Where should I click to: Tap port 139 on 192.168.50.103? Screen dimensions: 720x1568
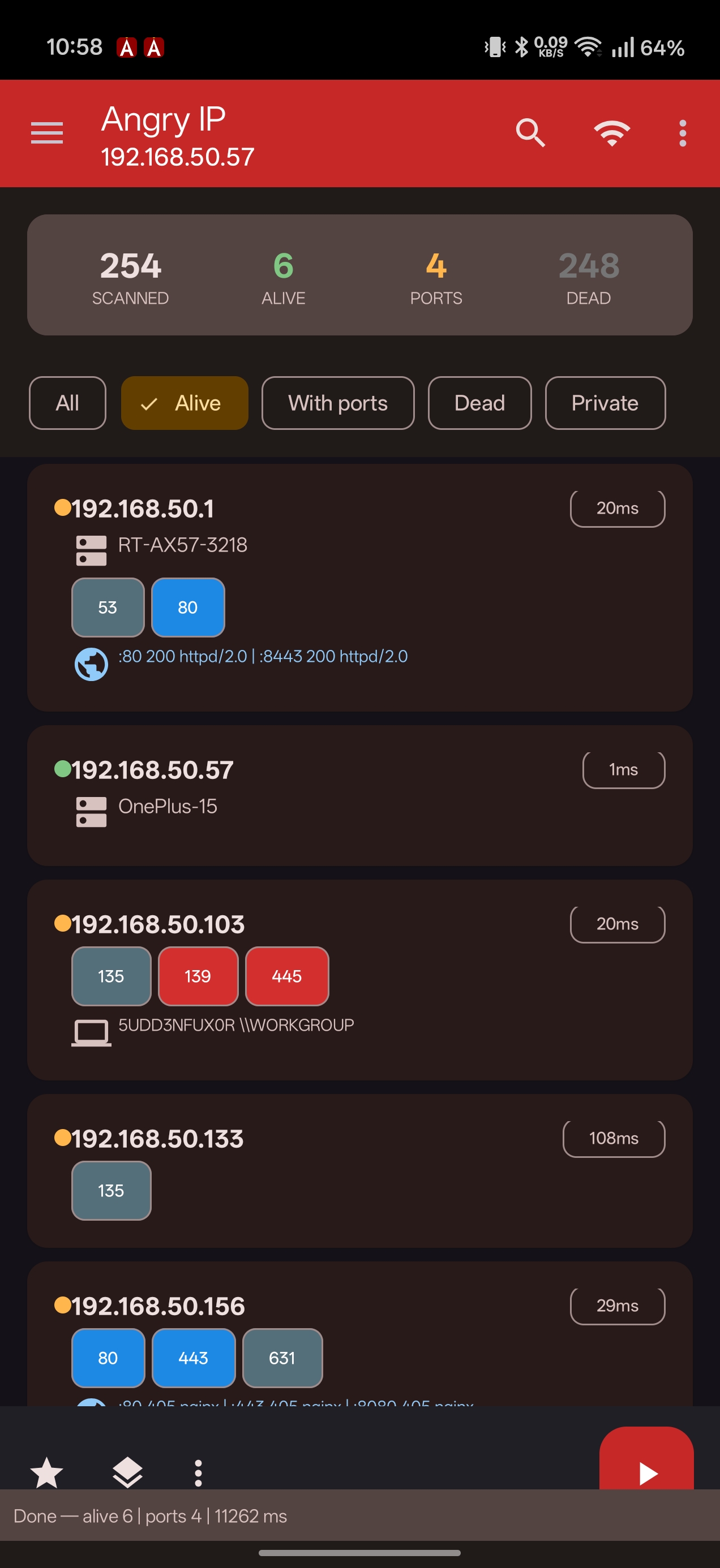198,976
